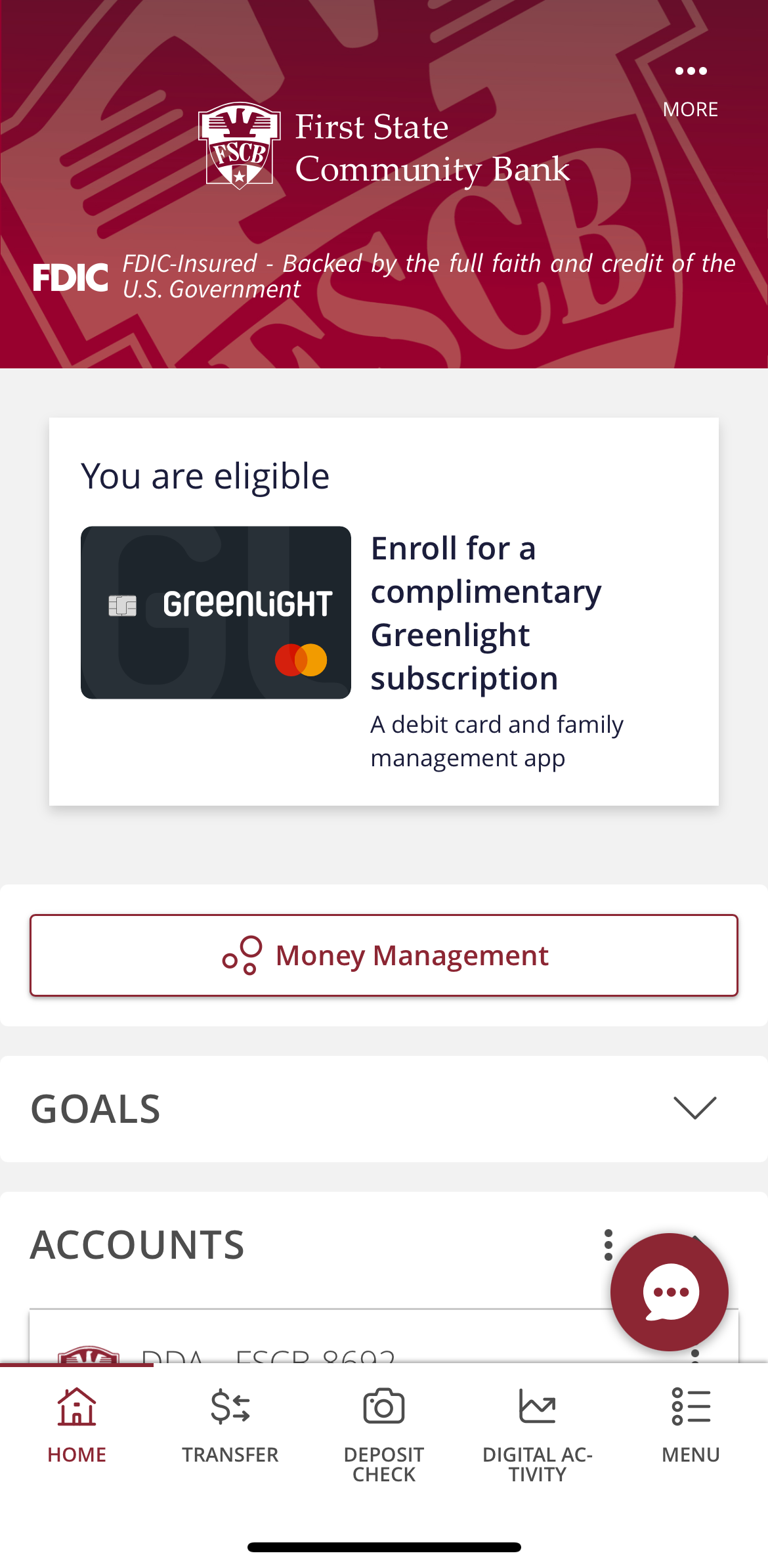Open the Greenlight subscription enrollment card
768x1568 pixels.
click(383, 612)
